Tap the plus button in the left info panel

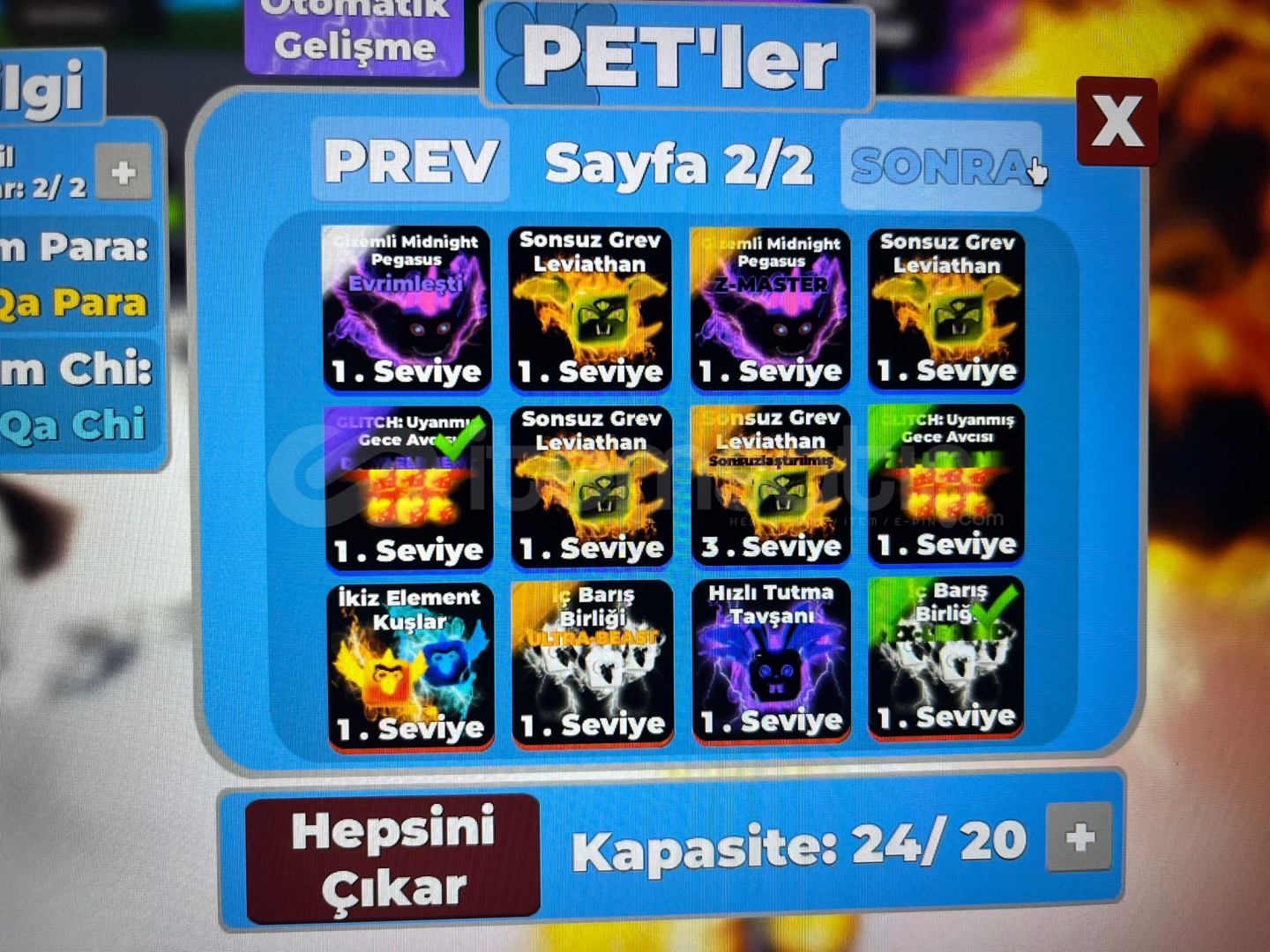pos(123,173)
